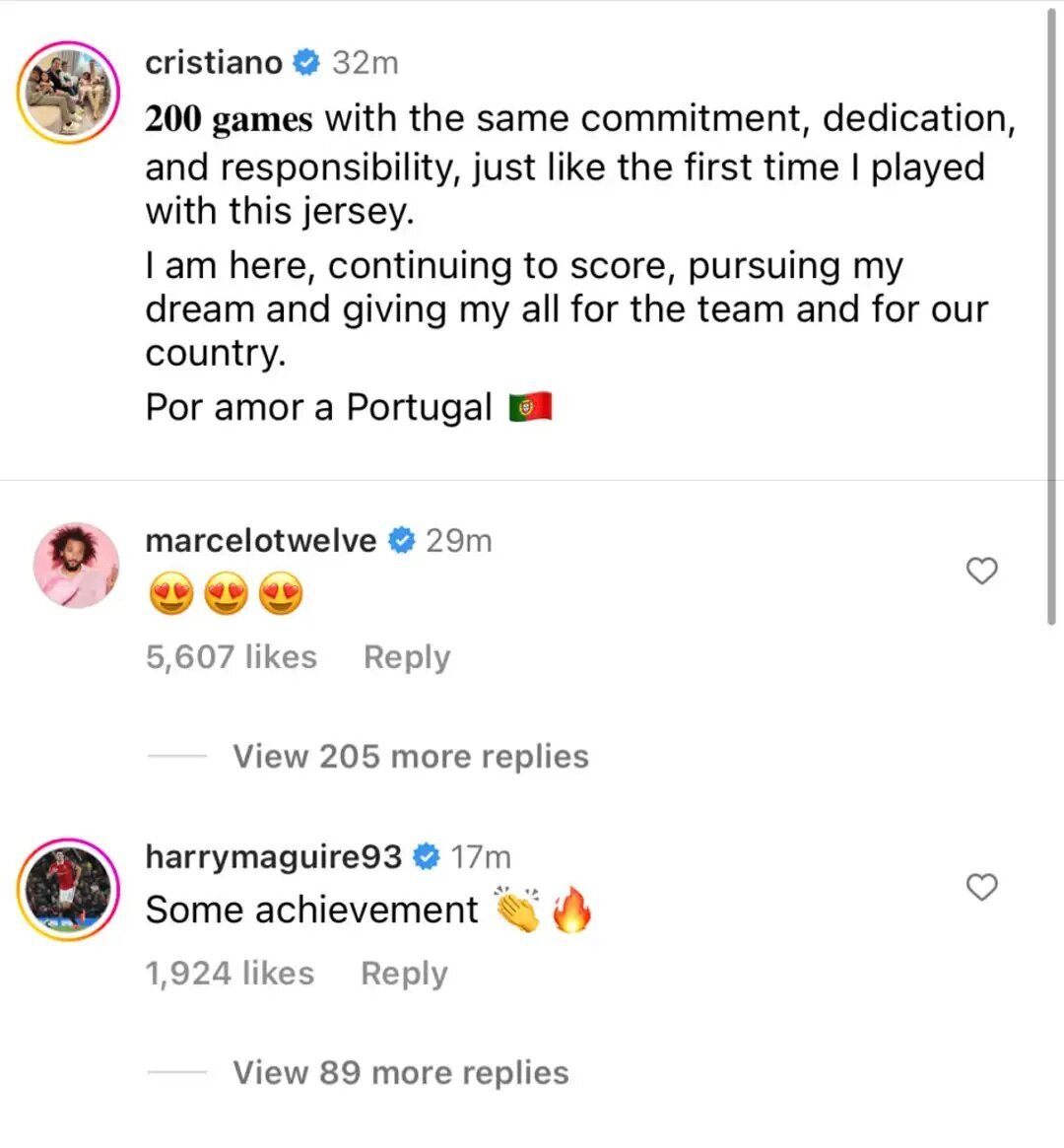Screen dimensions: 1064x1148
Task: Open the cristiano username link
Action: [213, 63]
